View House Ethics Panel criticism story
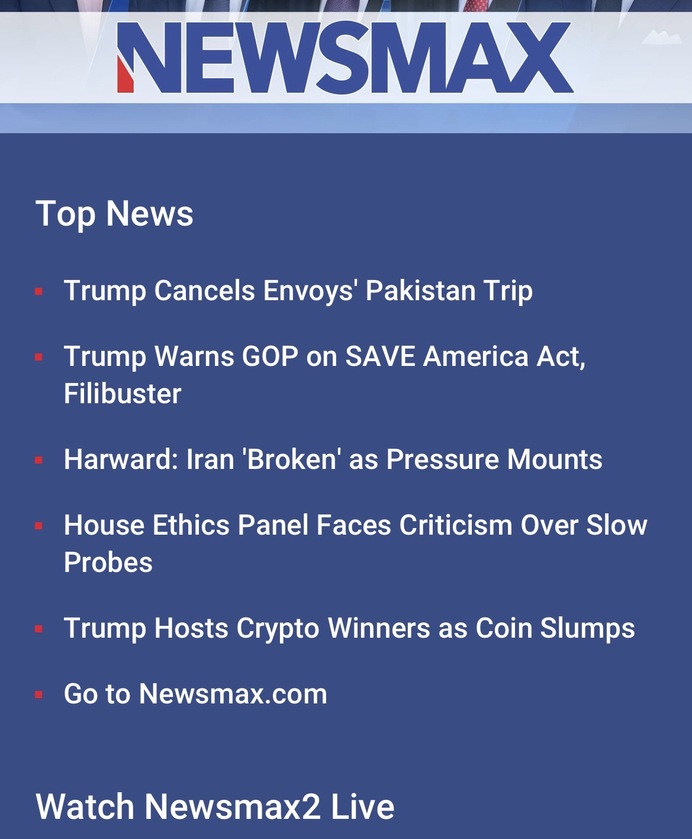Screen dimensions: 692x839 tap(355, 526)
